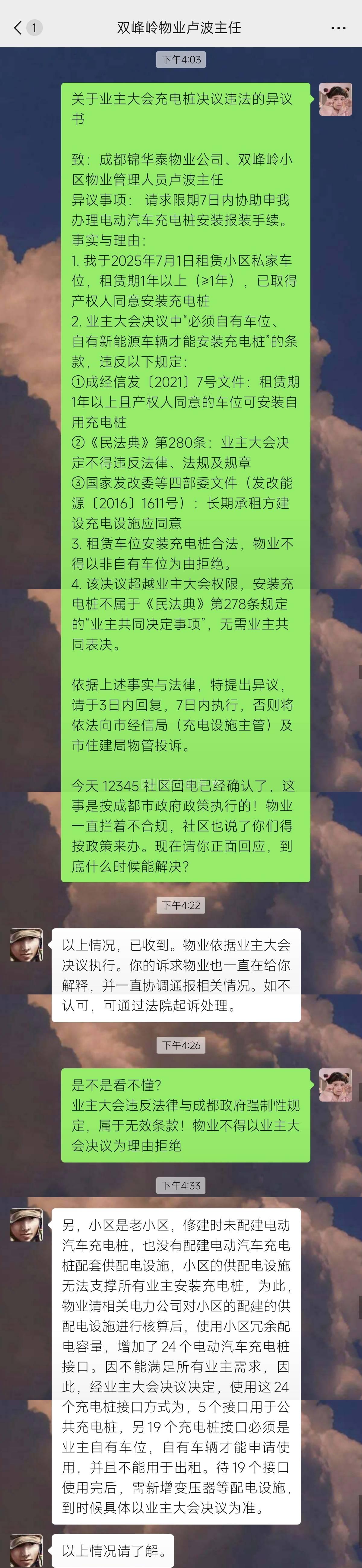Open the three-dot chat options menu
The height and width of the screenshot is (1568, 362).
pyautogui.click(x=338, y=28)
